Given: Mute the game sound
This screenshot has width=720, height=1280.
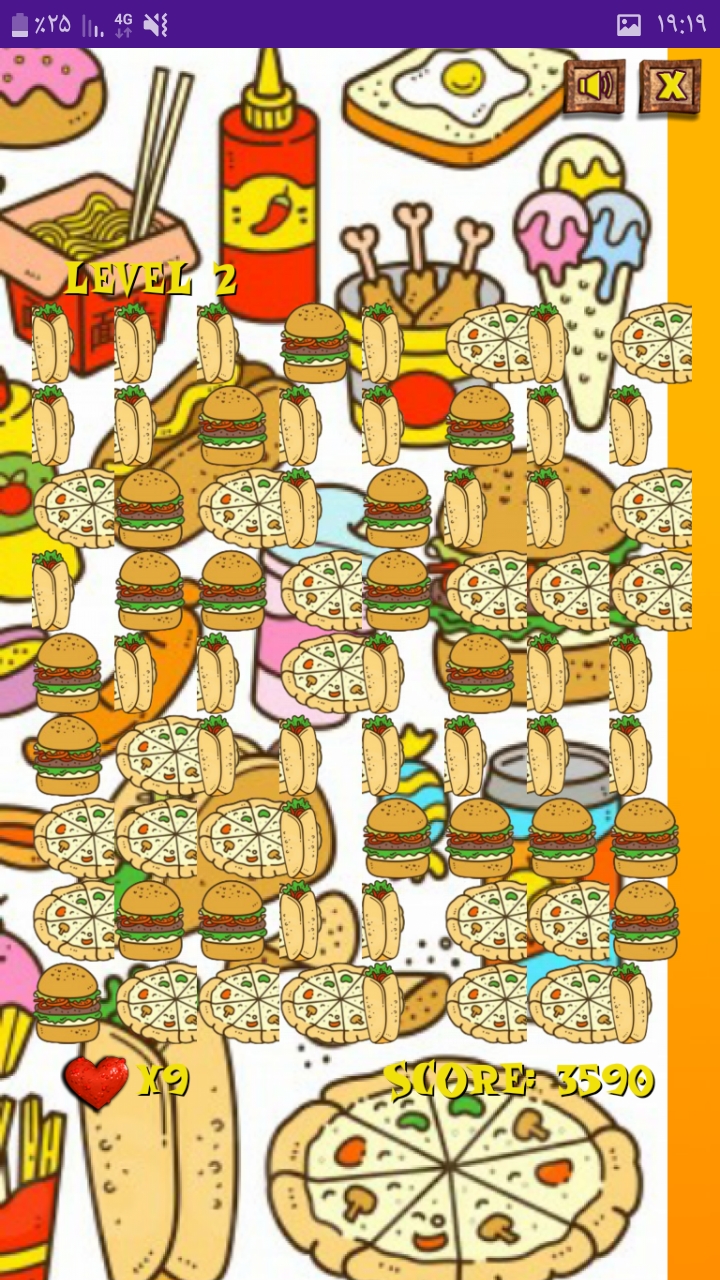Looking at the screenshot, I should 594,86.
